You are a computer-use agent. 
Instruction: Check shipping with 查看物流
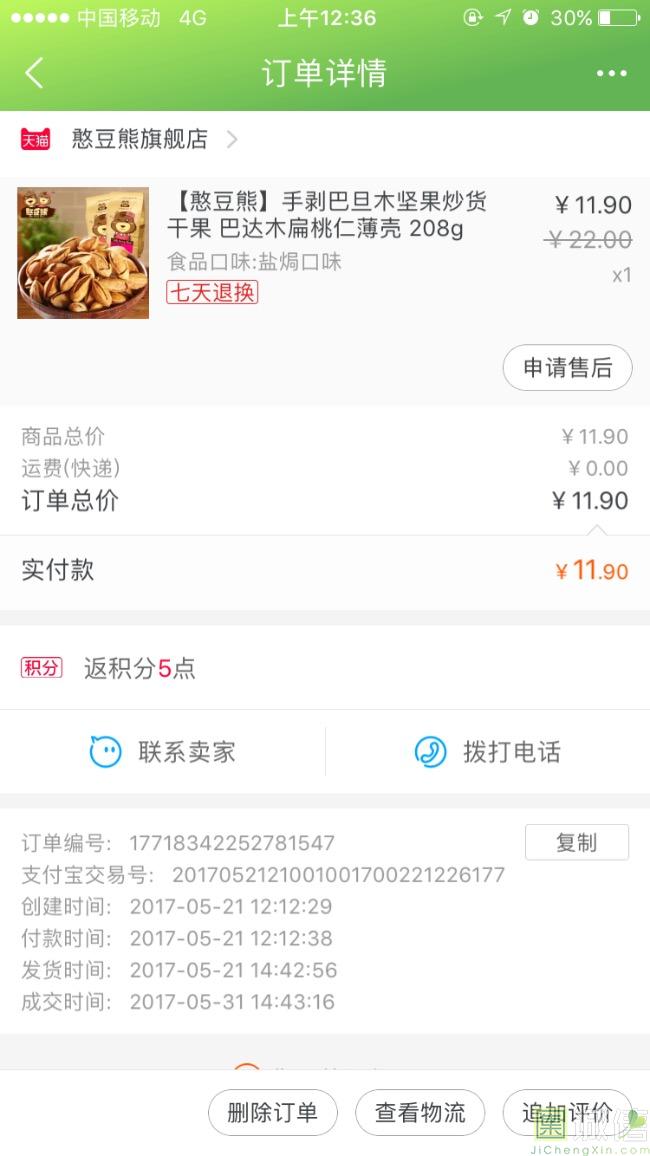pos(420,1112)
